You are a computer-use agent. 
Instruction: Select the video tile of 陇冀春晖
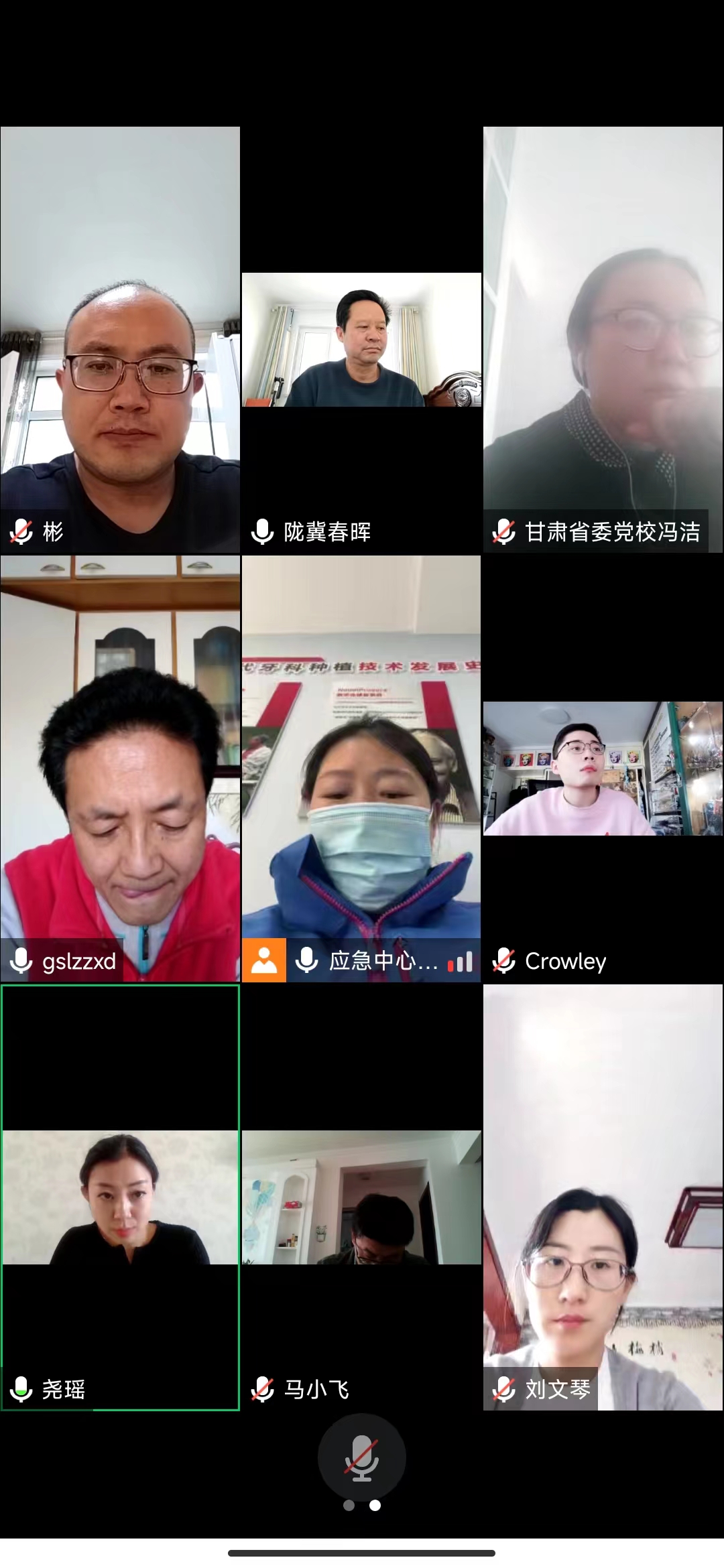pos(362,340)
